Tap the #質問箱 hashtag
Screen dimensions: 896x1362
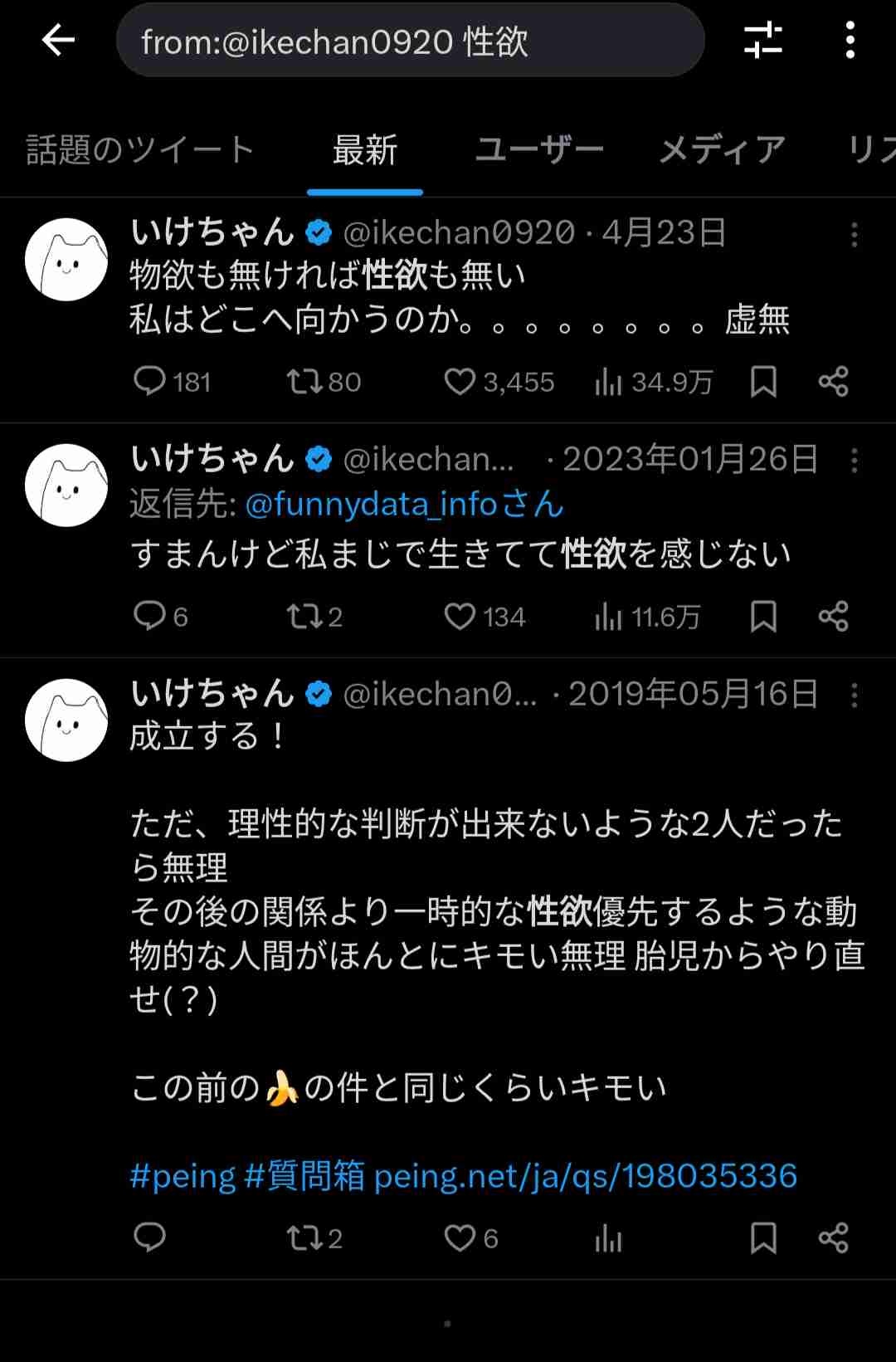[304, 1176]
